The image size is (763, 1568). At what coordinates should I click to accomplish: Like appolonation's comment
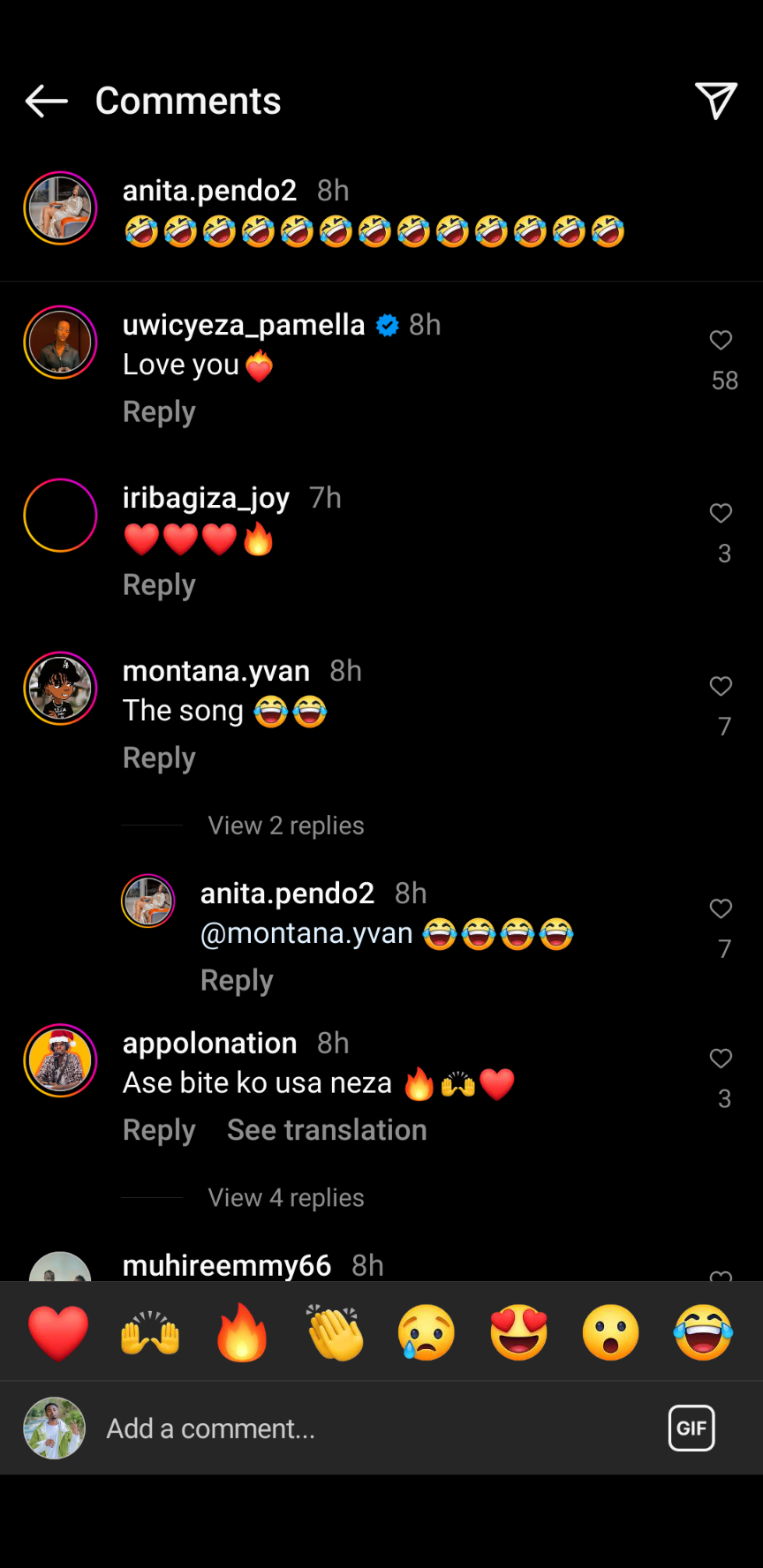pos(721,1059)
